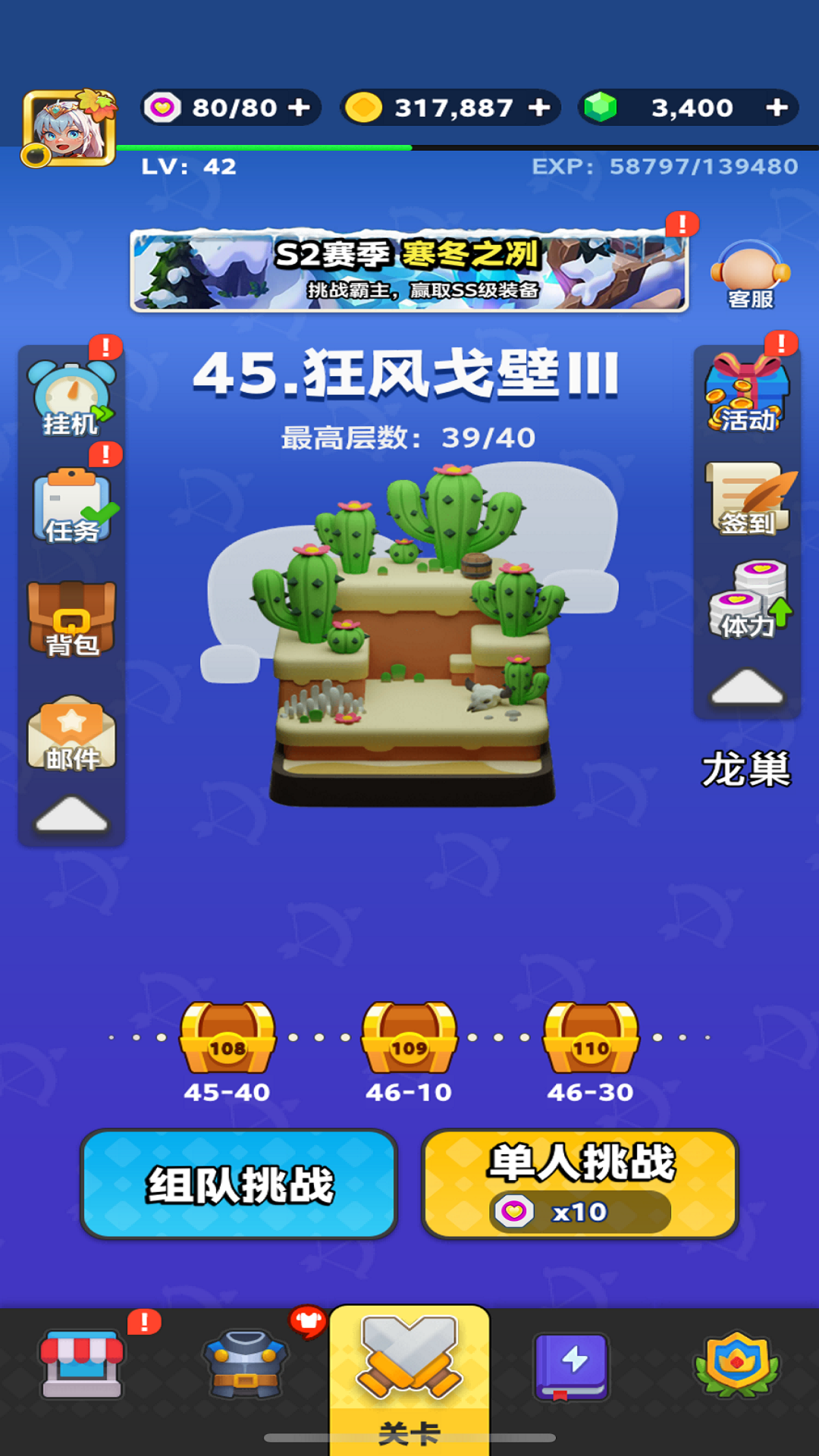Switch to the shop tab
819x1456 pixels.
click(x=82, y=1363)
